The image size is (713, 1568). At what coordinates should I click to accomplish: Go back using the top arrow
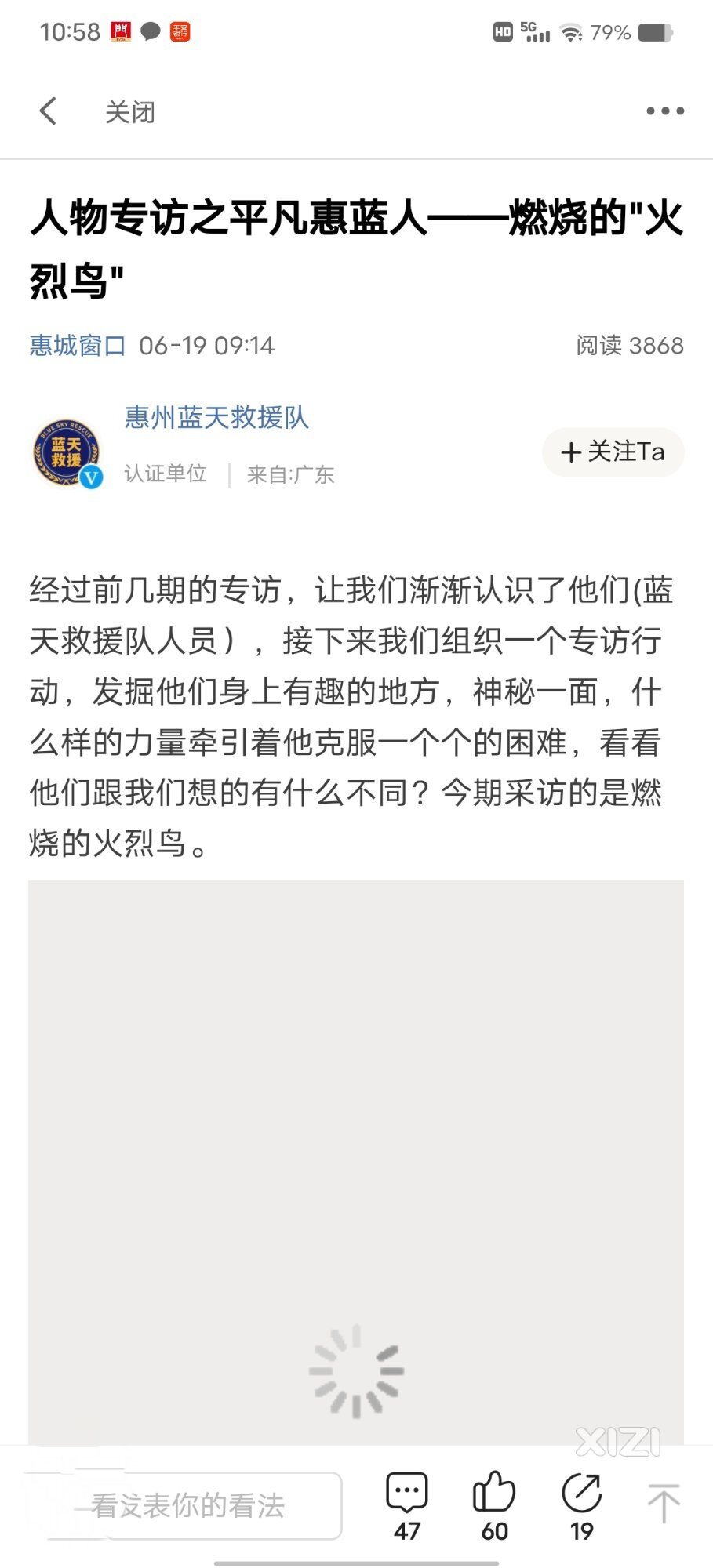click(49, 111)
